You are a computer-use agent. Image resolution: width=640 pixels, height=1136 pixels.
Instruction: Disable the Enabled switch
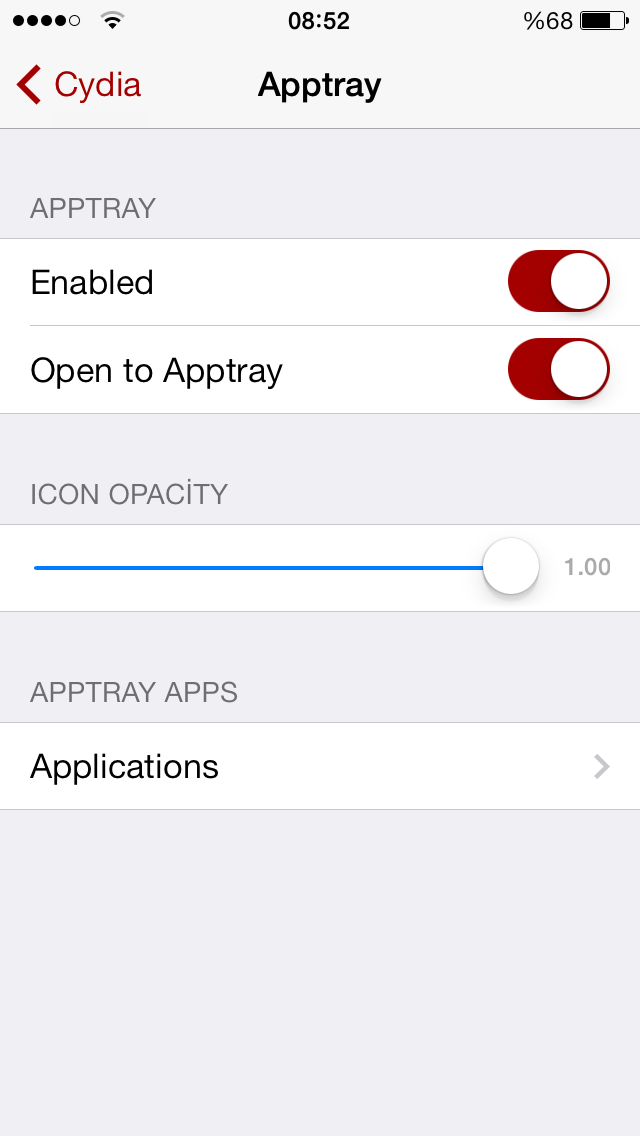[x=559, y=281]
